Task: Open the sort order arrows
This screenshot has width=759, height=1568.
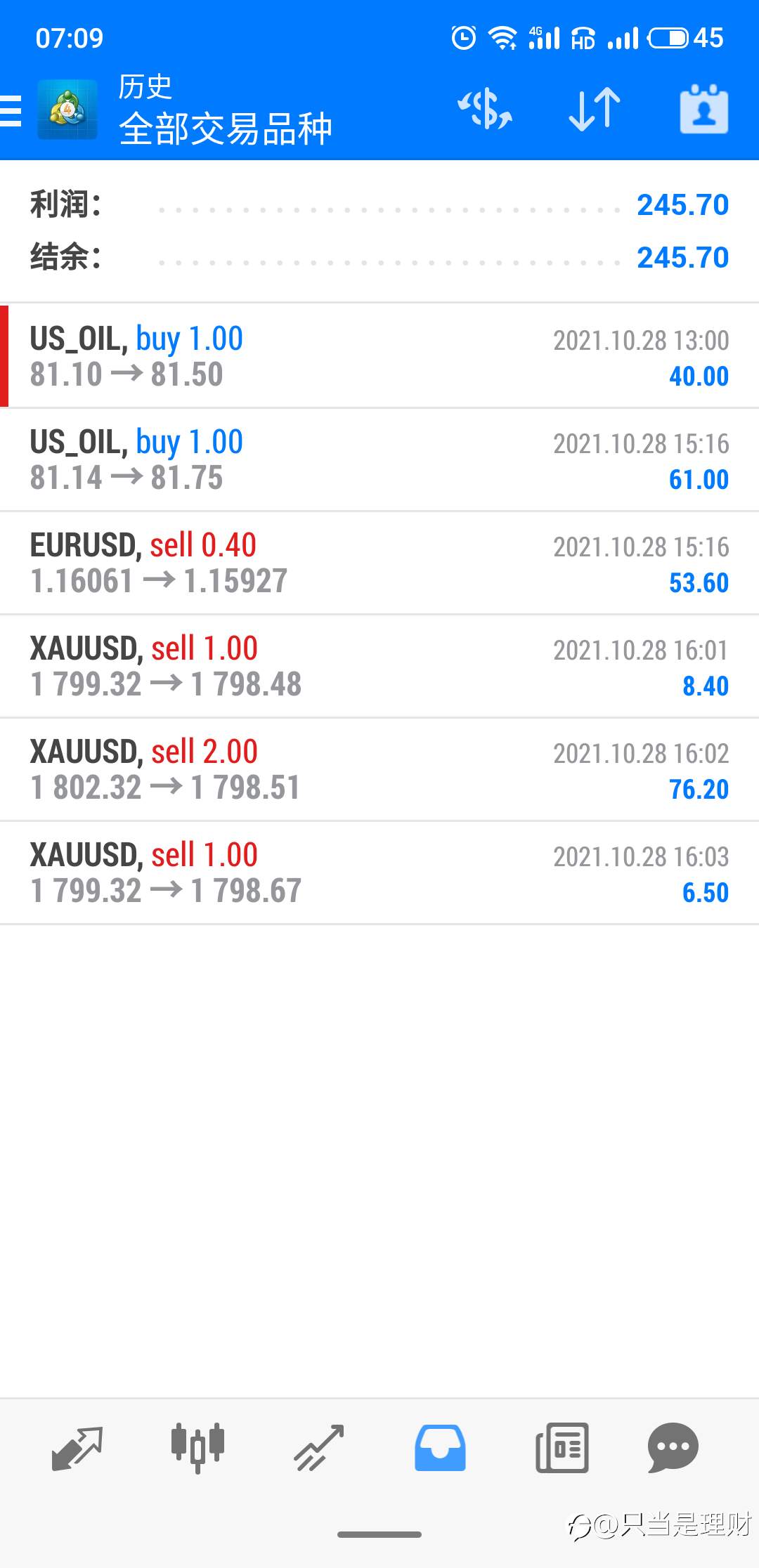Action: (595, 110)
